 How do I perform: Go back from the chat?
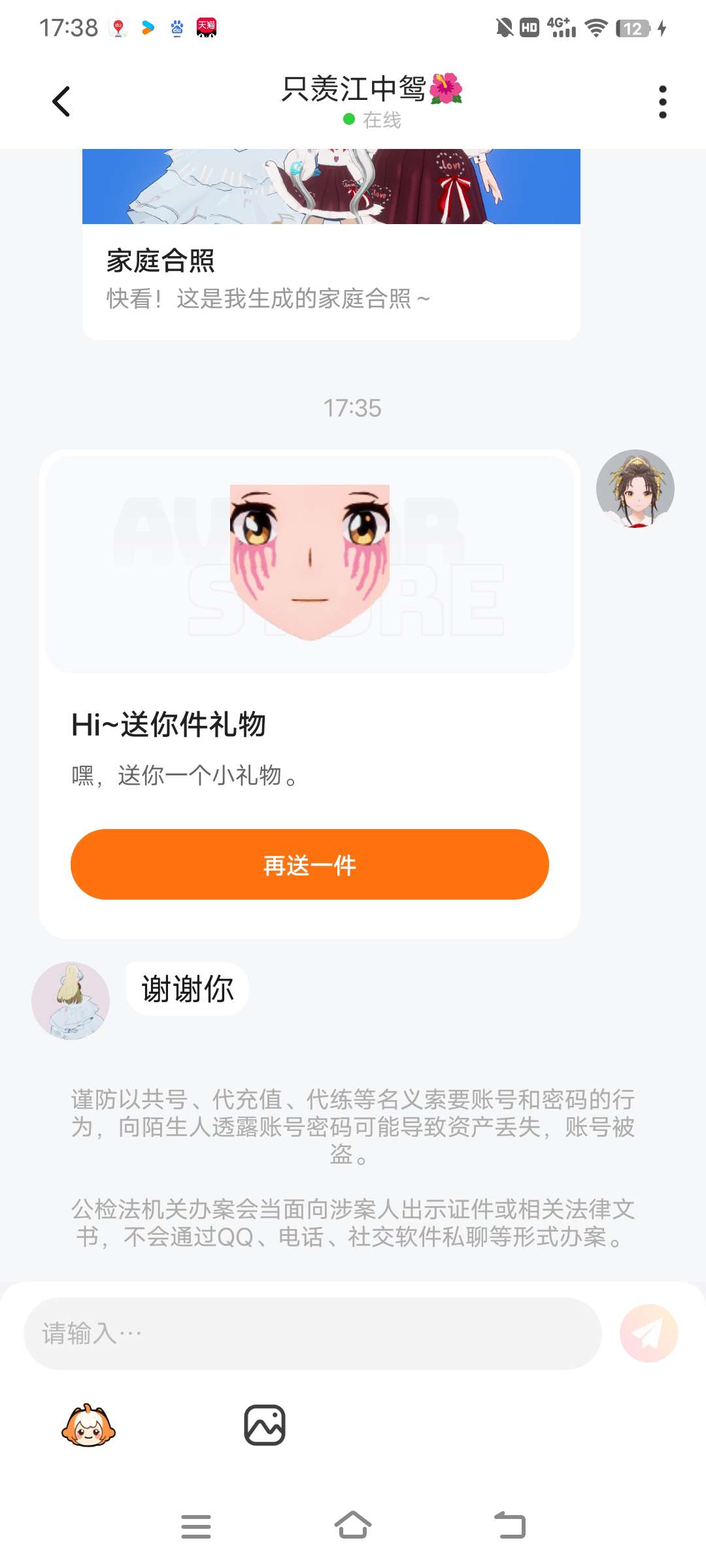[61, 102]
